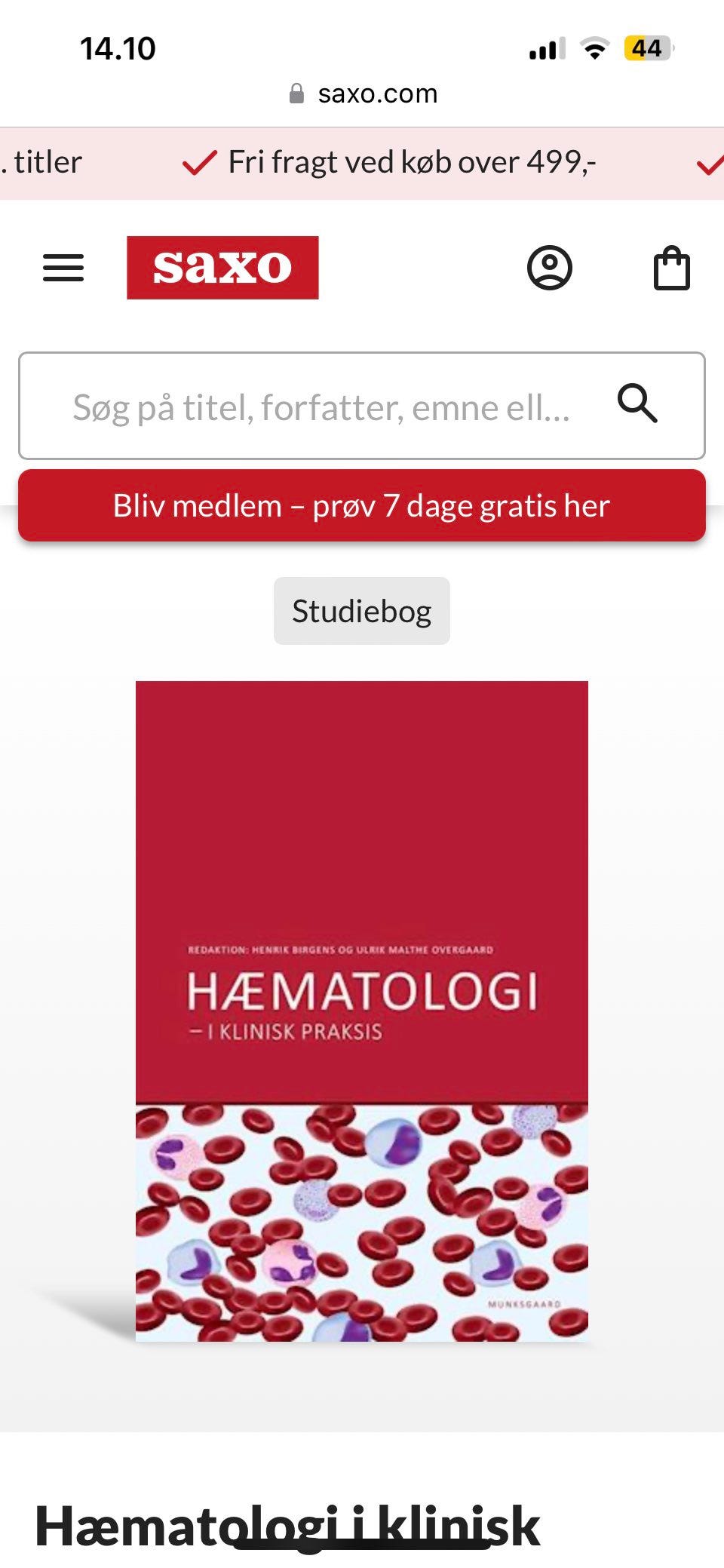Click Bliv medlem – prøv 7 dage gratis

(x=361, y=505)
